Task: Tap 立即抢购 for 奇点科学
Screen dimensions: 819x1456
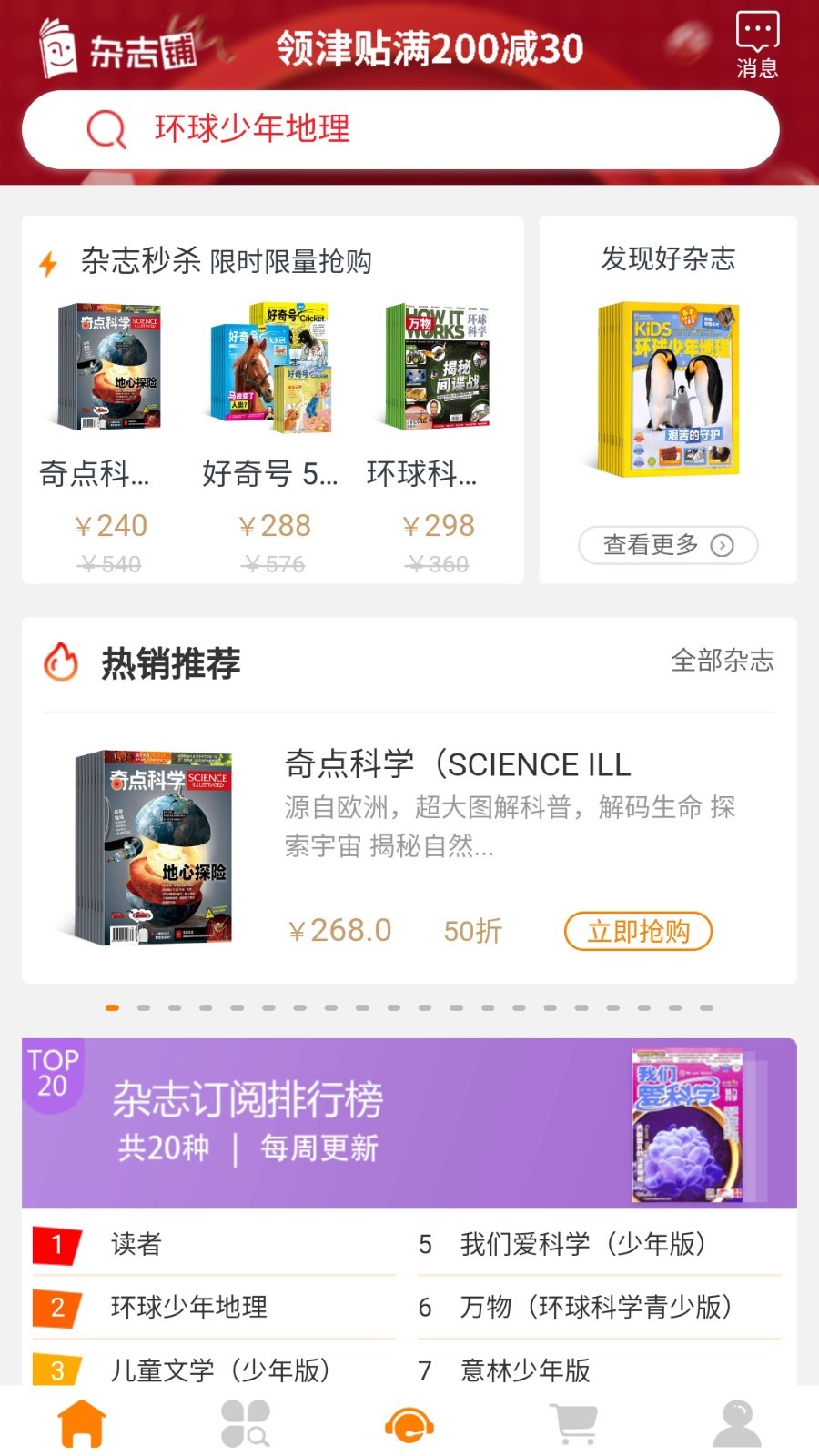Action: click(x=638, y=931)
